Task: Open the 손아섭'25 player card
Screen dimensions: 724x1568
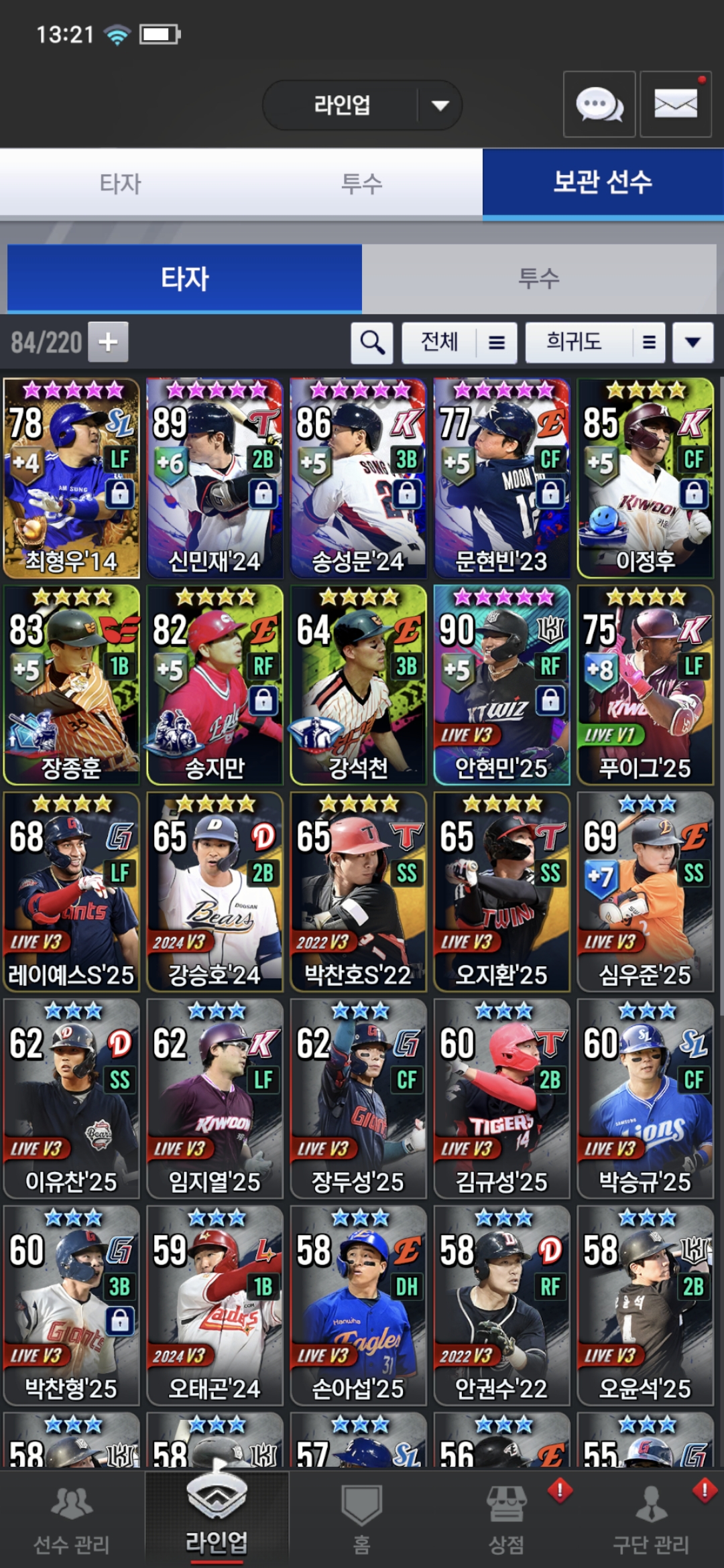Action: pyautogui.click(x=358, y=1305)
